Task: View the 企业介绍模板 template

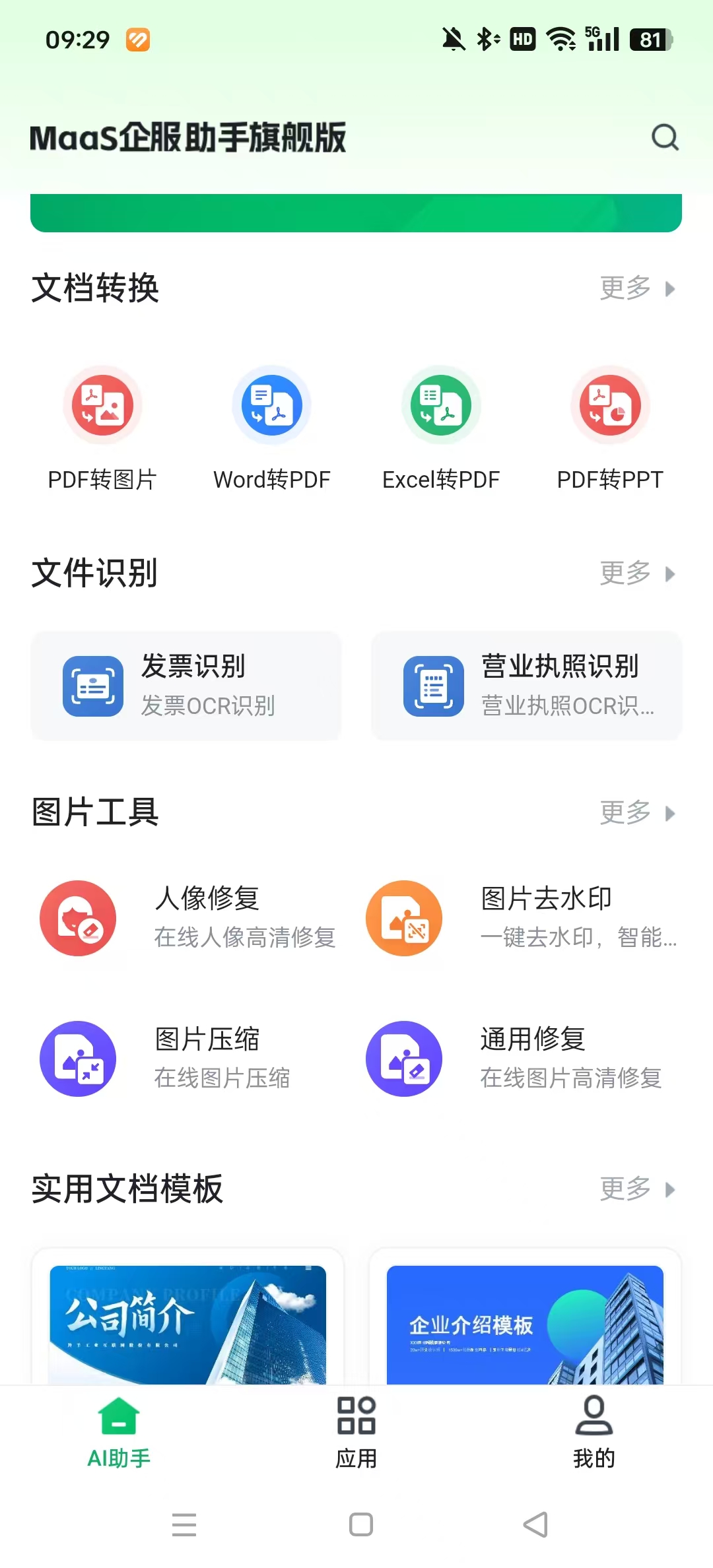Action: (525, 1324)
